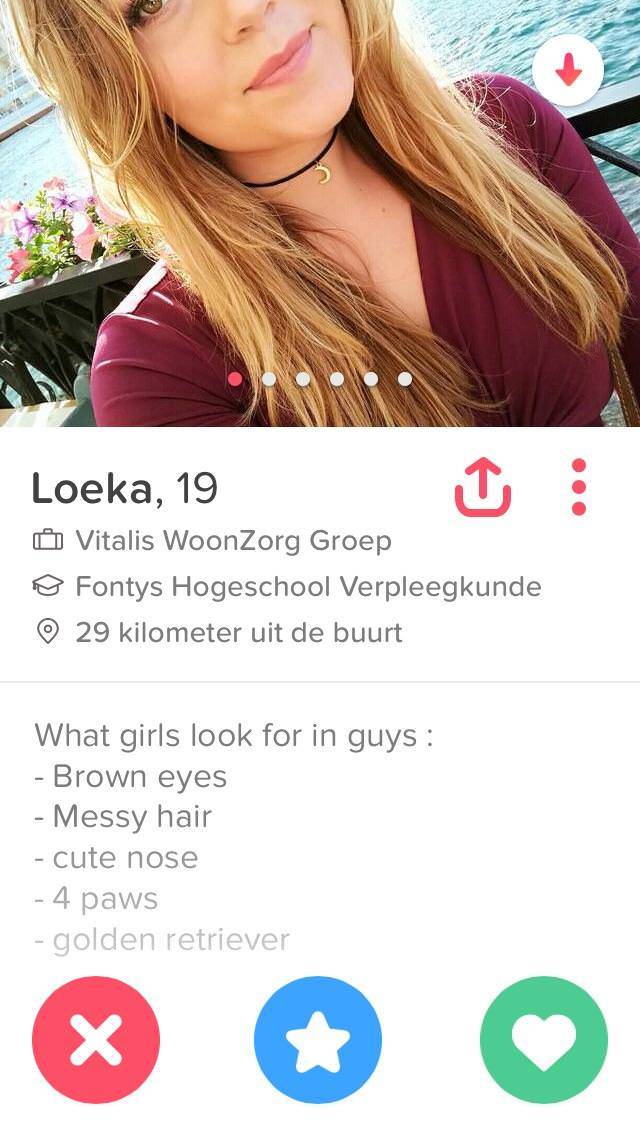Super Like with the blue star
This screenshot has height=1136, width=640.
click(318, 1040)
